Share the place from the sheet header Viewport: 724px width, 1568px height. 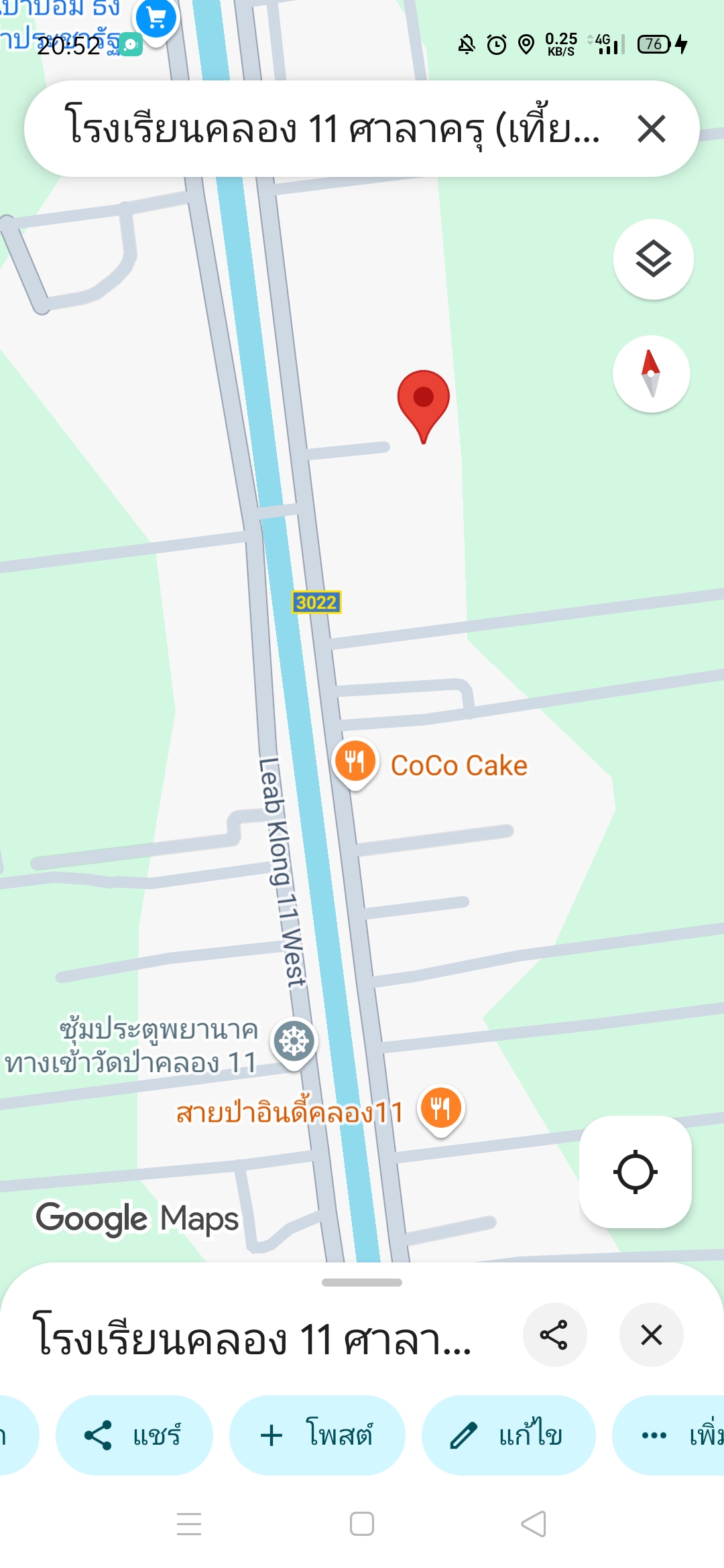[554, 1335]
